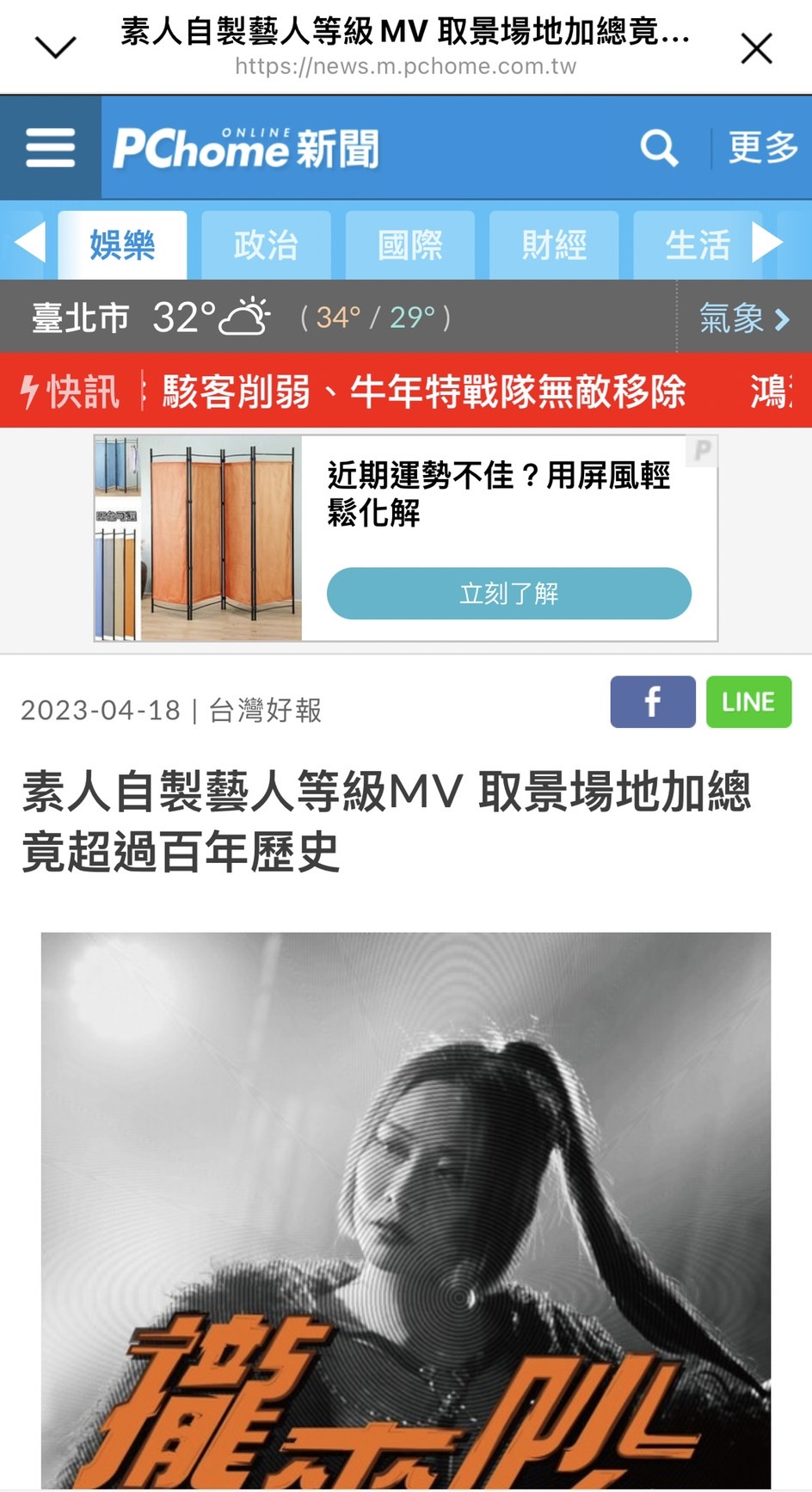Open the article headline about 素人自製MV
The image size is (812, 1492).
[387, 822]
